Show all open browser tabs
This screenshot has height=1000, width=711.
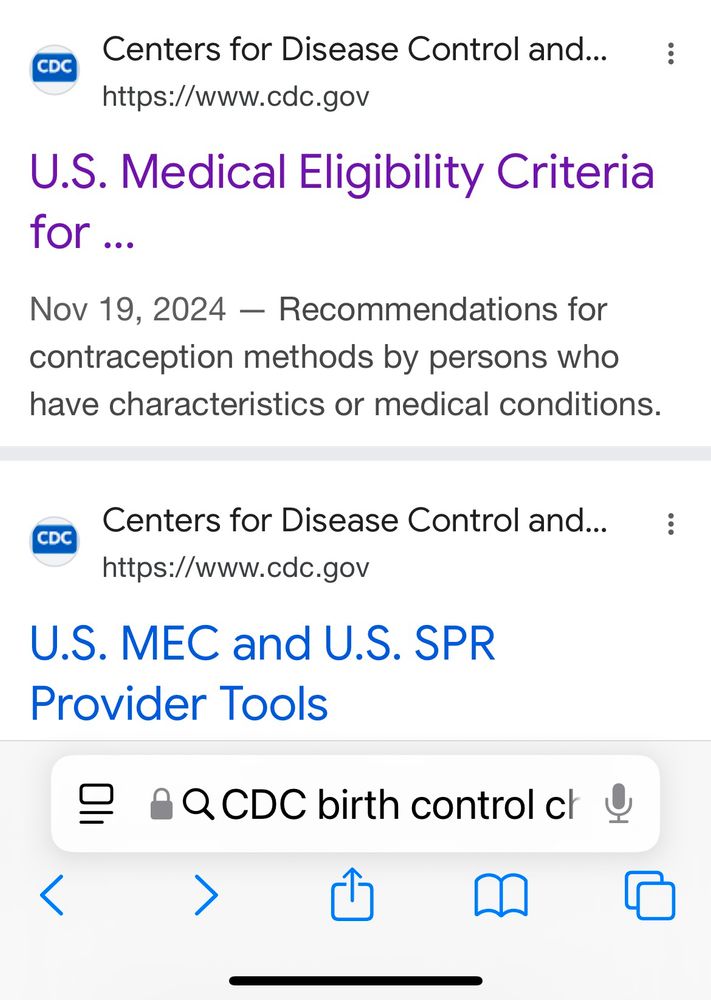click(x=650, y=895)
